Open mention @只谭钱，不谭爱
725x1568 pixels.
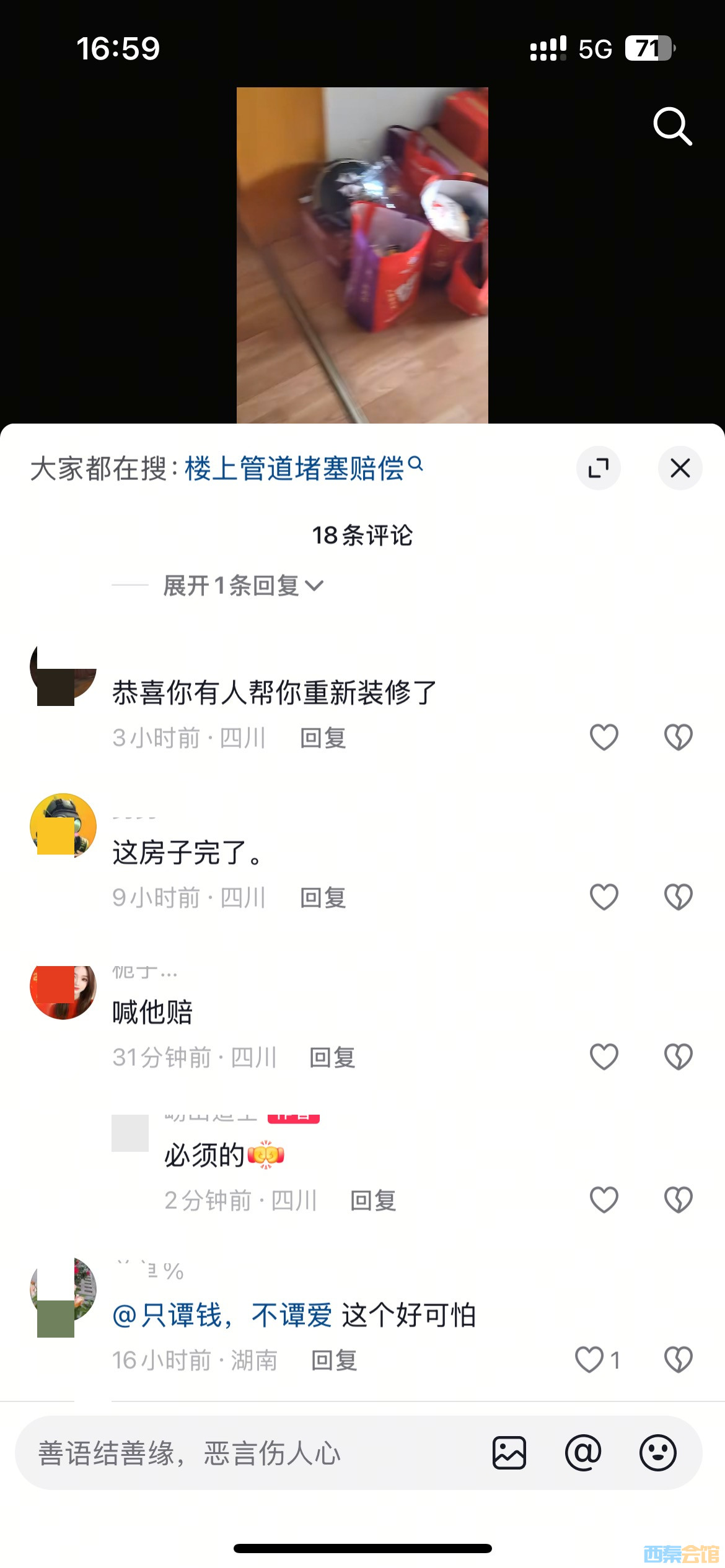pyautogui.click(x=222, y=1315)
